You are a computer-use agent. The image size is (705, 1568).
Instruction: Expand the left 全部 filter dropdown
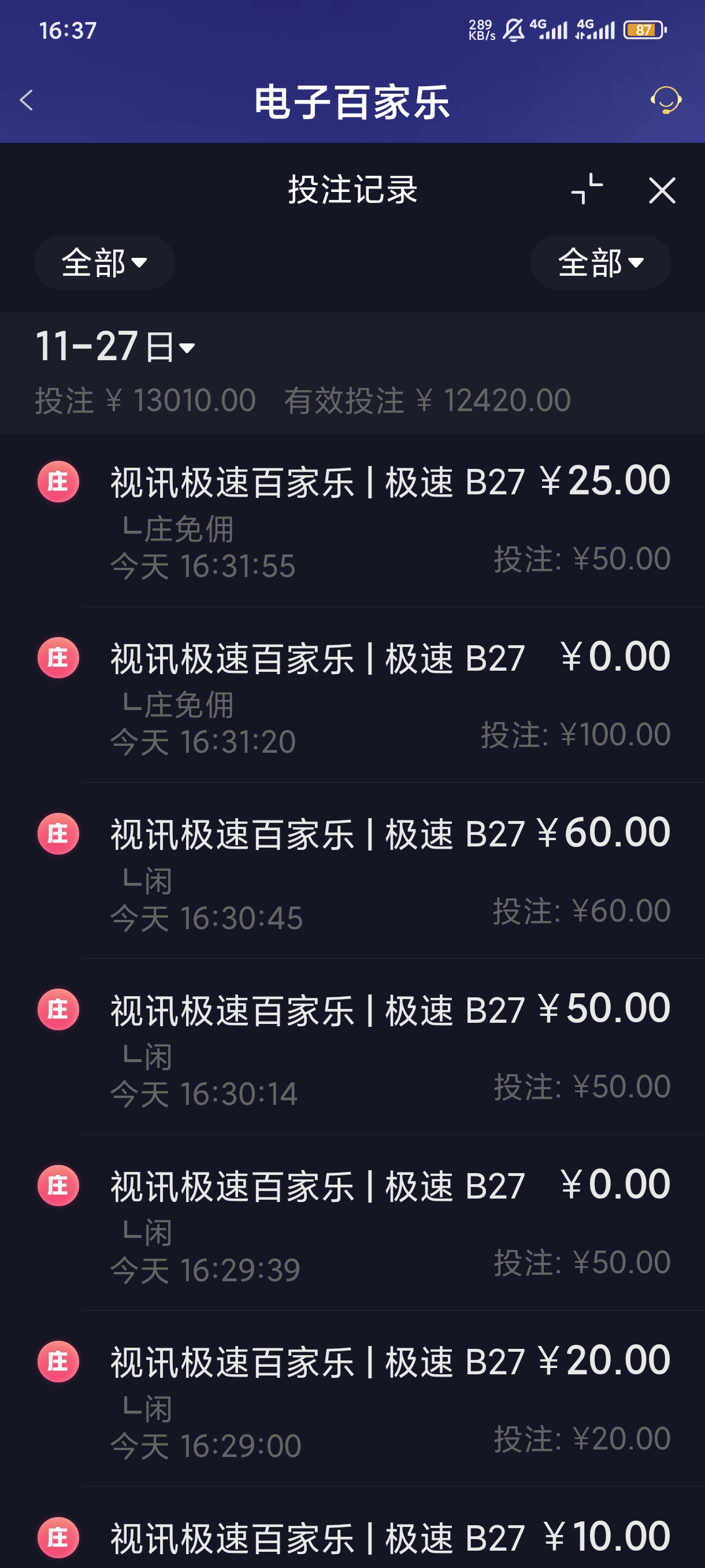(105, 262)
